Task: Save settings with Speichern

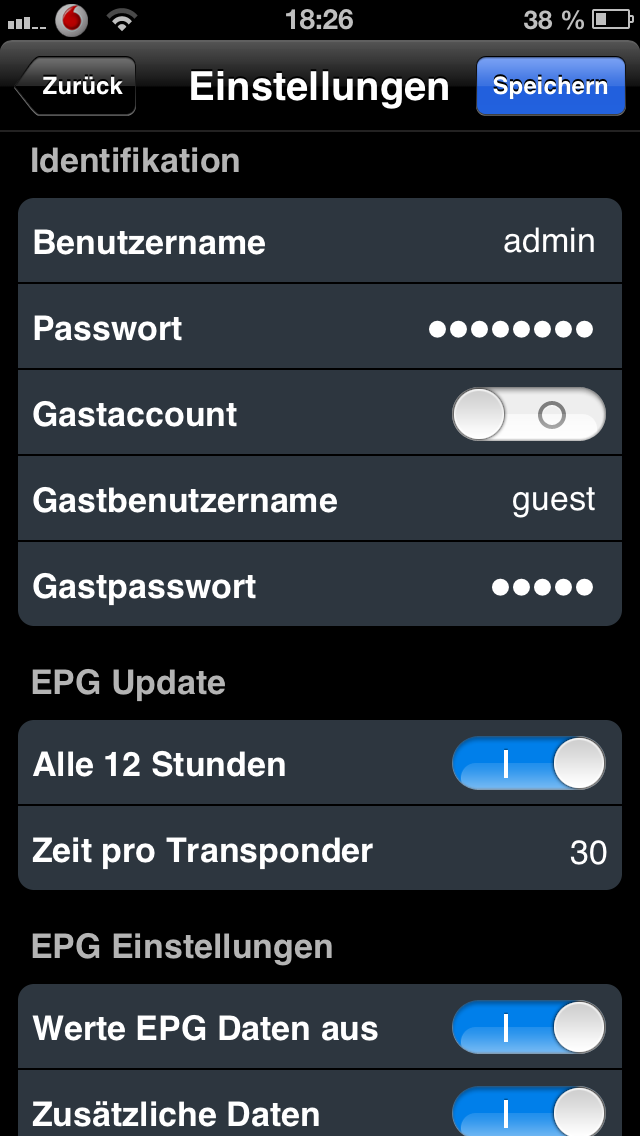Action: coord(550,87)
